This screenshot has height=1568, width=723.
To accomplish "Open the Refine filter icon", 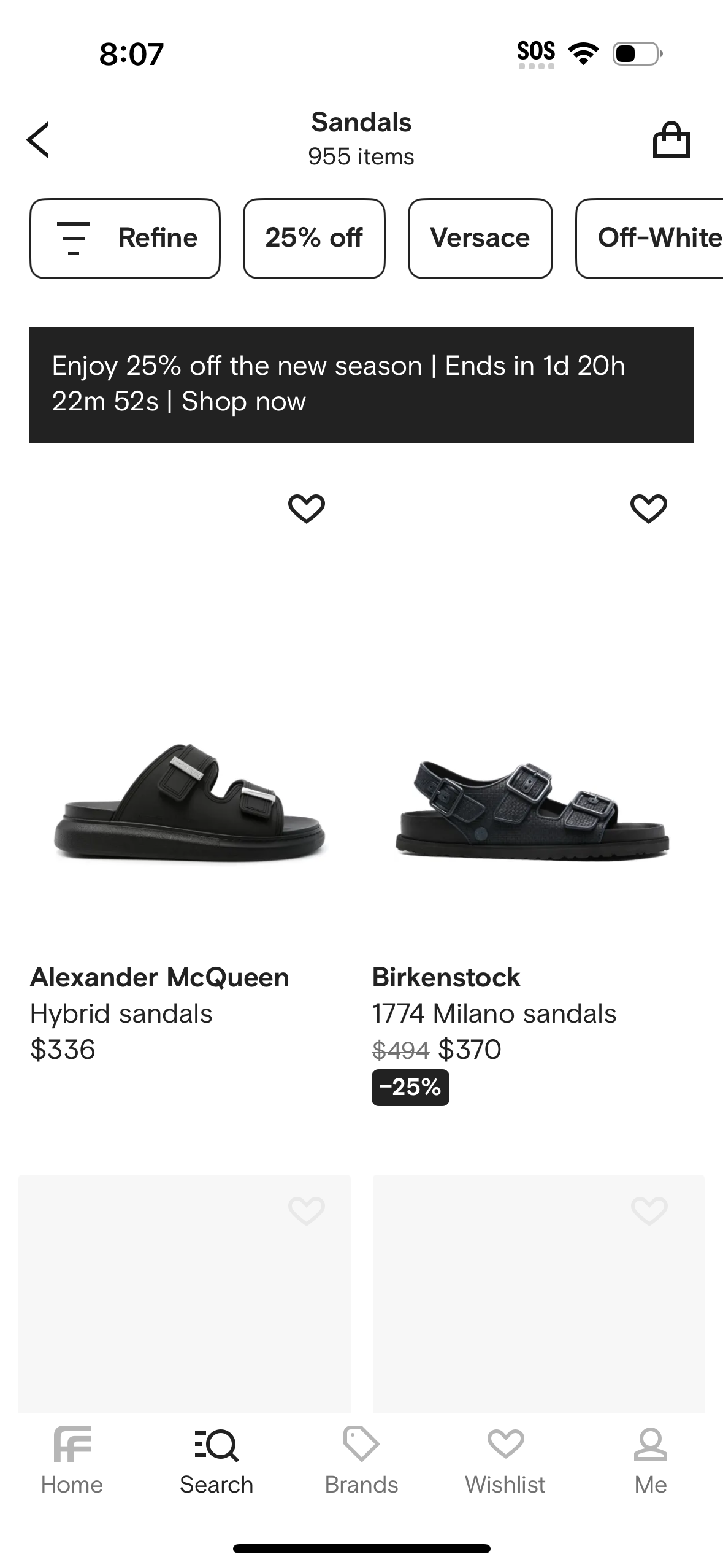I will 73,238.
